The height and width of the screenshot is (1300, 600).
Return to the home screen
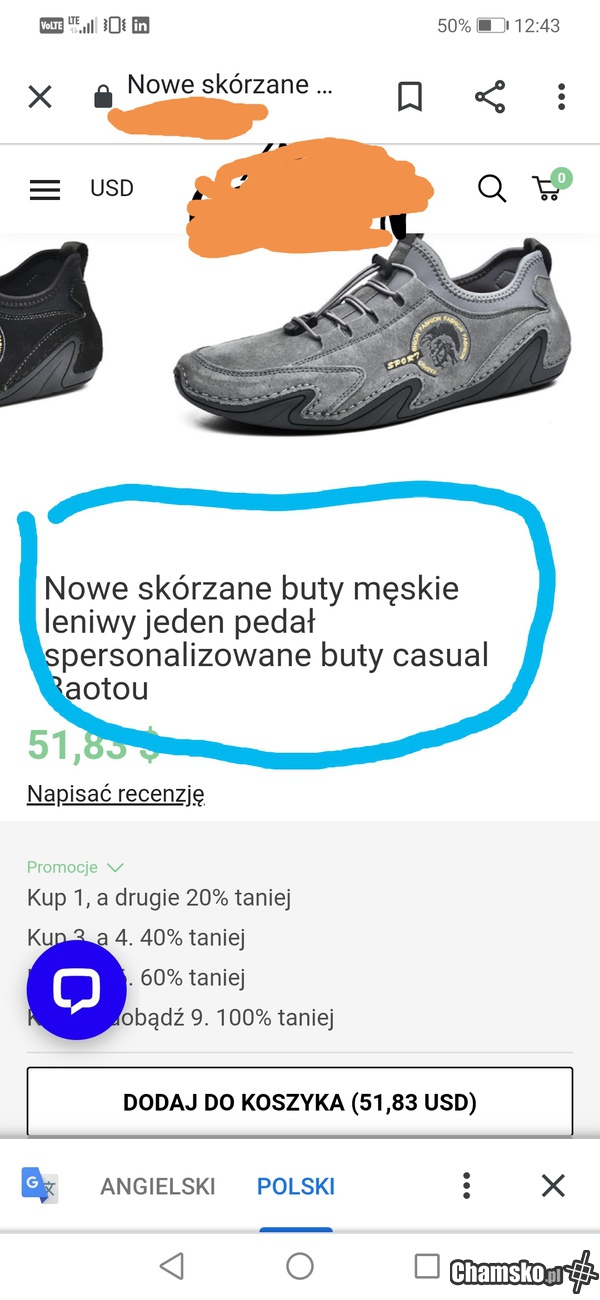(300, 1267)
